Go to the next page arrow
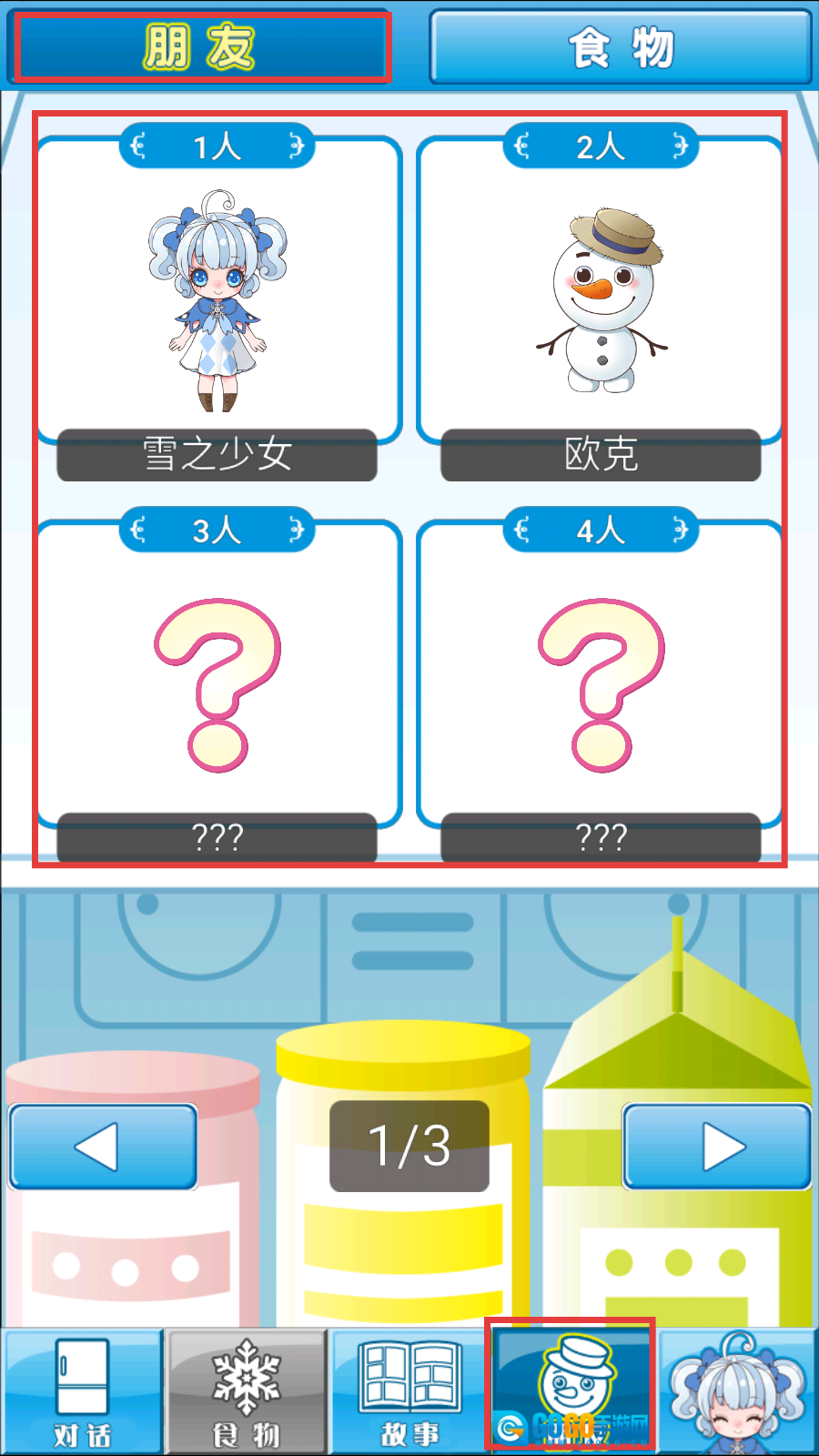The image size is (819, 1456). [x=716, y=1147]
